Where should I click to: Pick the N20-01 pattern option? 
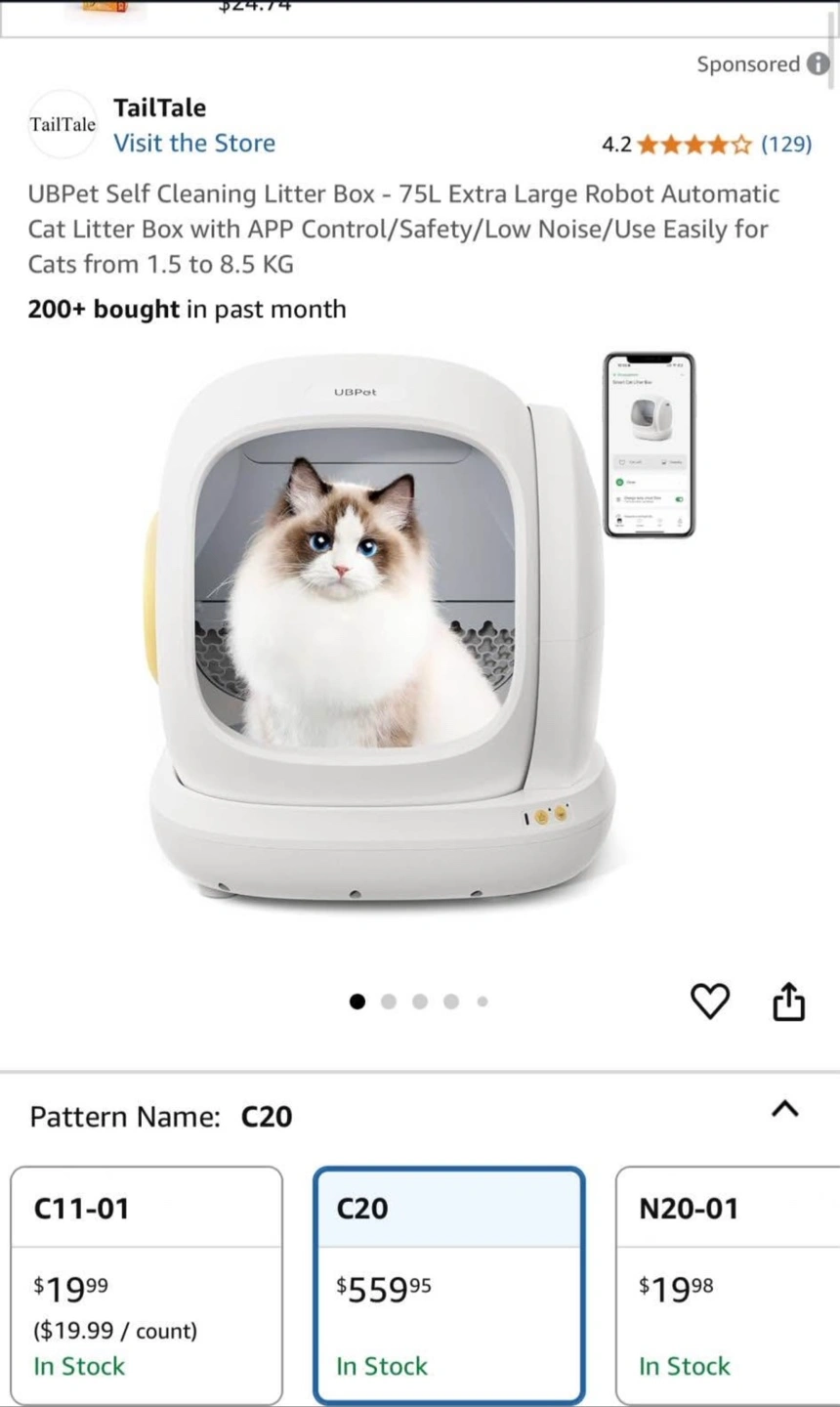[728, 1286]
